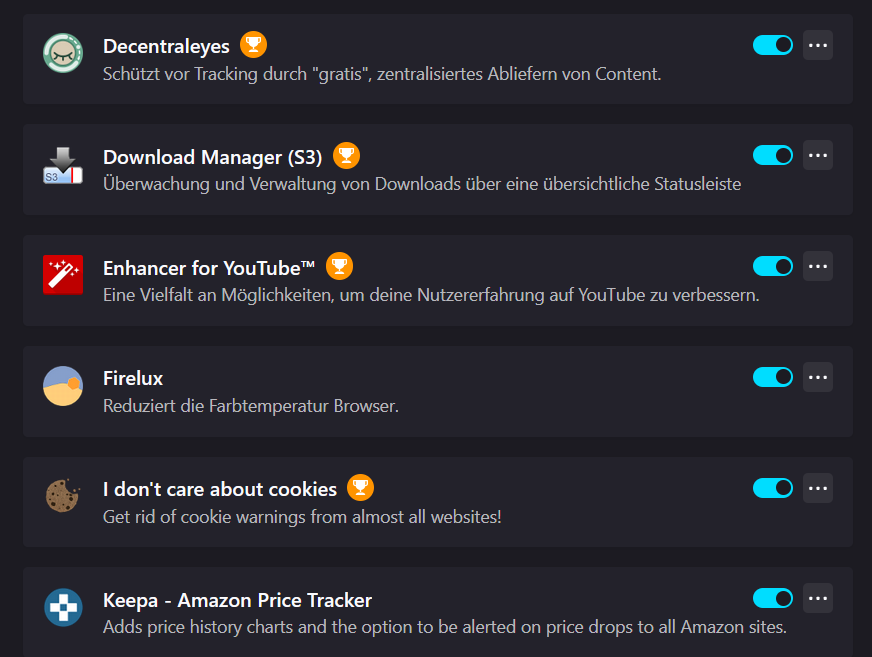Turn off Keepa - Amazon Price Tracker
The height and width of the screenshot is (657, 872).
pyautogui.click(x=772, y=598)
